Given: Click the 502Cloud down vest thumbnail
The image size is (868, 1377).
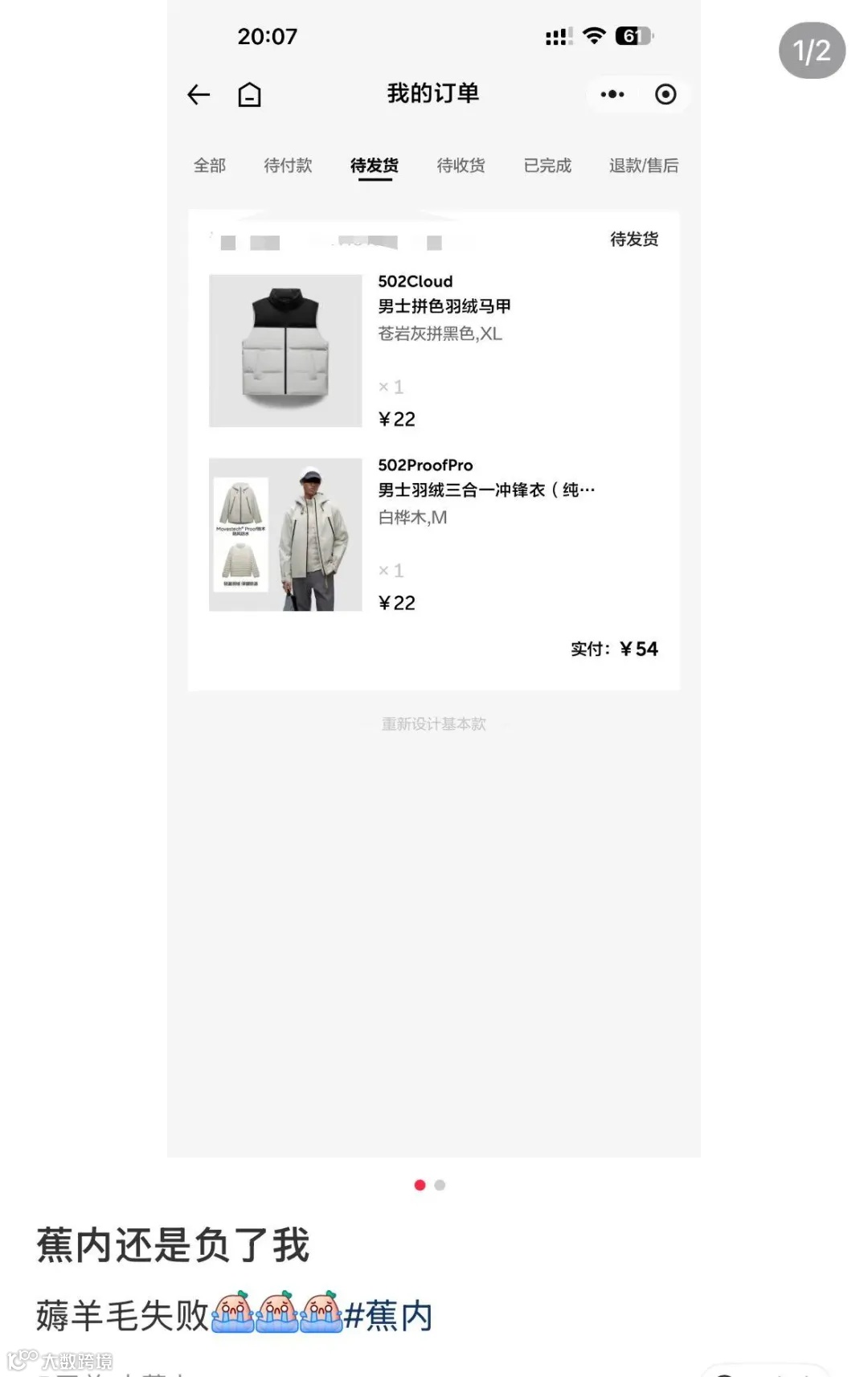Looking at the screenshot, I should tap(285, 348).
